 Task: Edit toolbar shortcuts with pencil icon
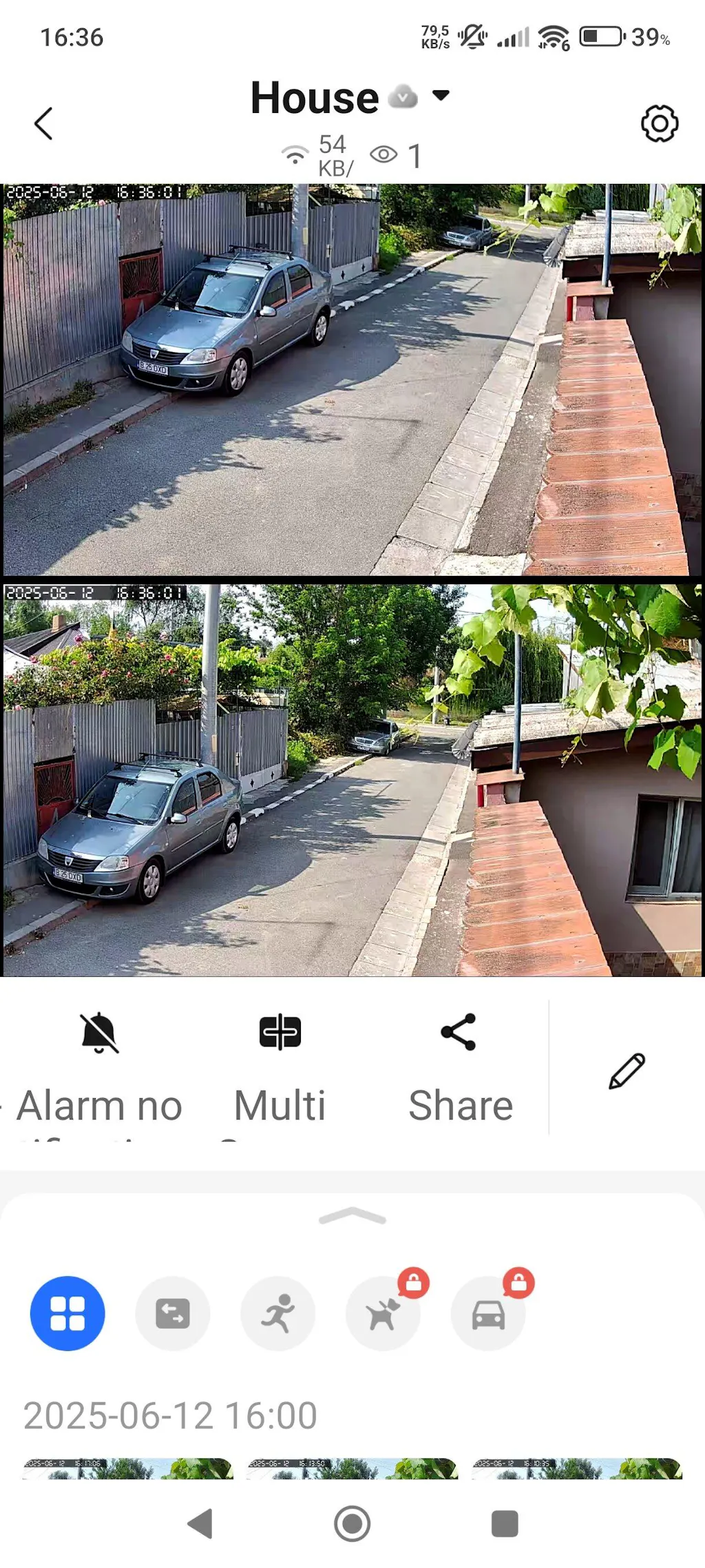[627, 1071]
